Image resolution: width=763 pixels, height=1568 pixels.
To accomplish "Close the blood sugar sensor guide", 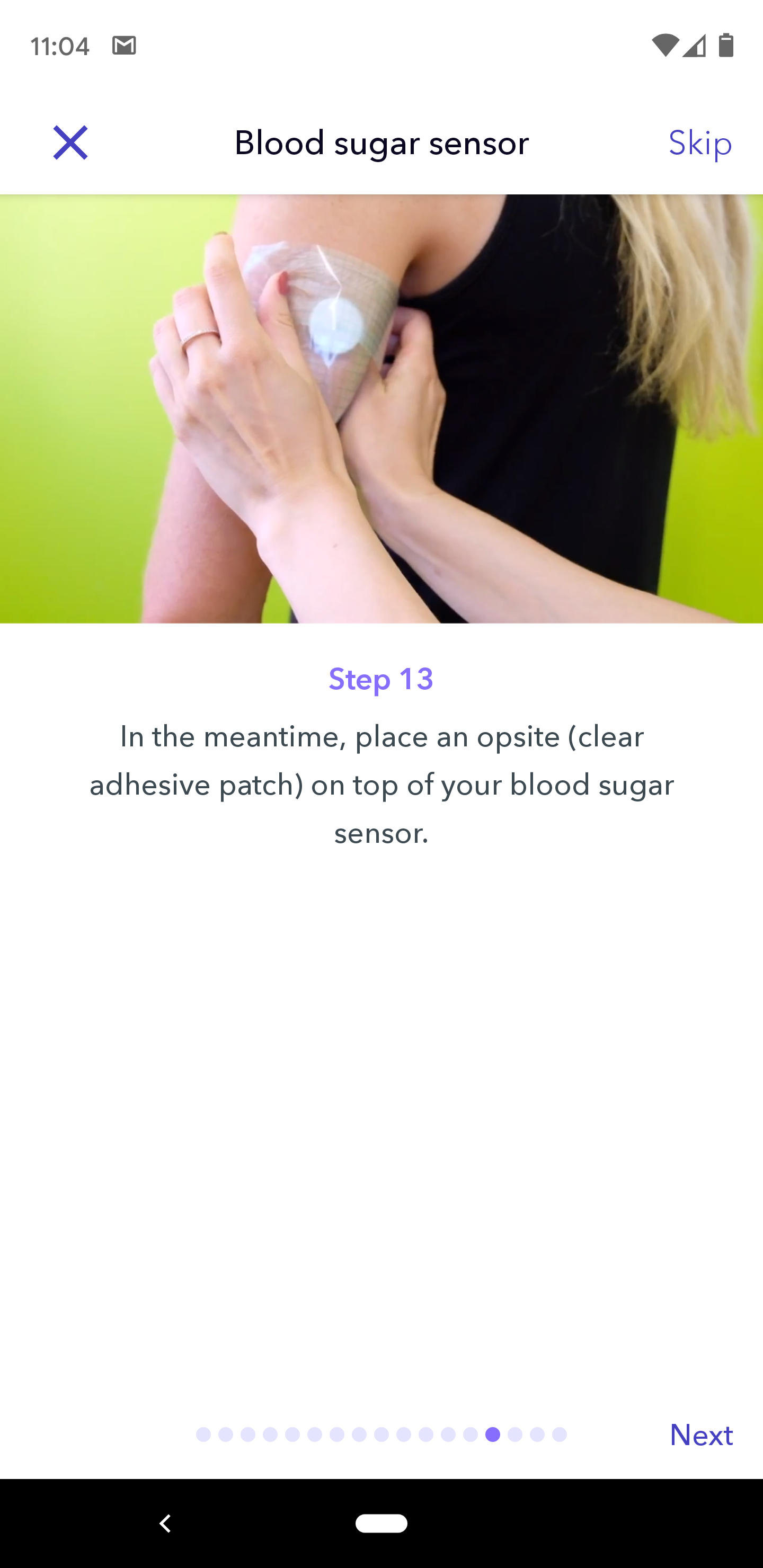I will point(70,143).
